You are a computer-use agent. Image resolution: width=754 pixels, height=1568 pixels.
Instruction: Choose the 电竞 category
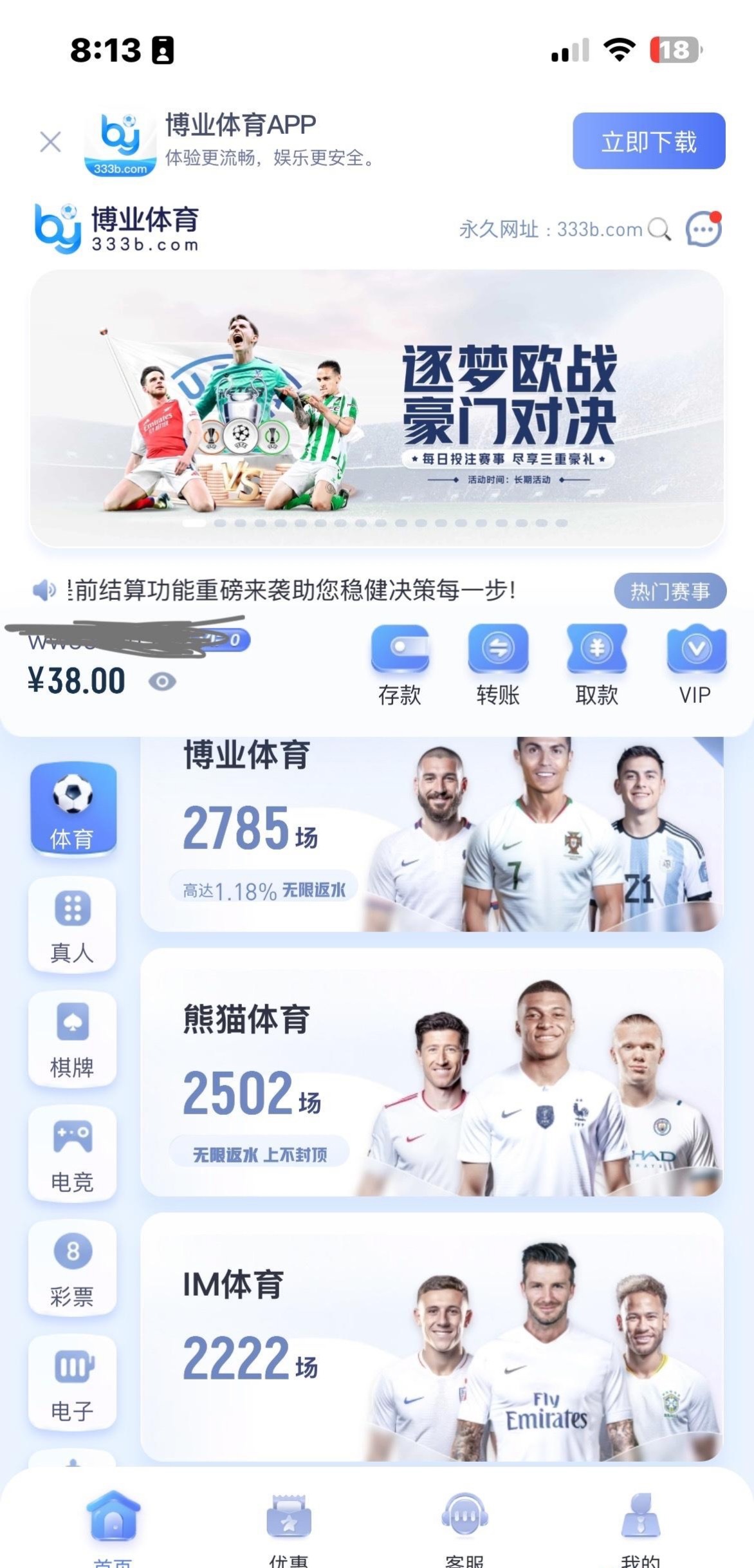(x=73, y=1153)
